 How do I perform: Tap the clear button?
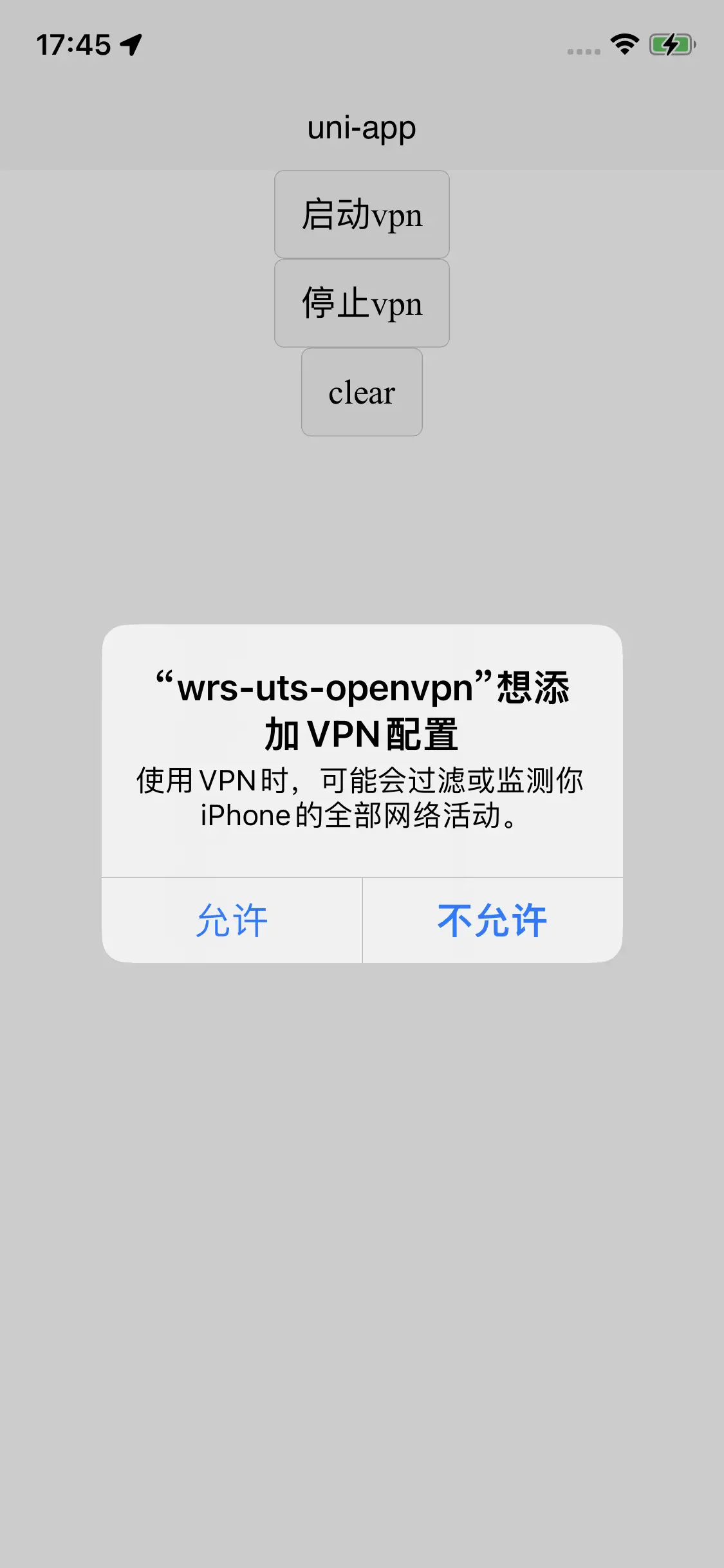[x=362, y=392]
